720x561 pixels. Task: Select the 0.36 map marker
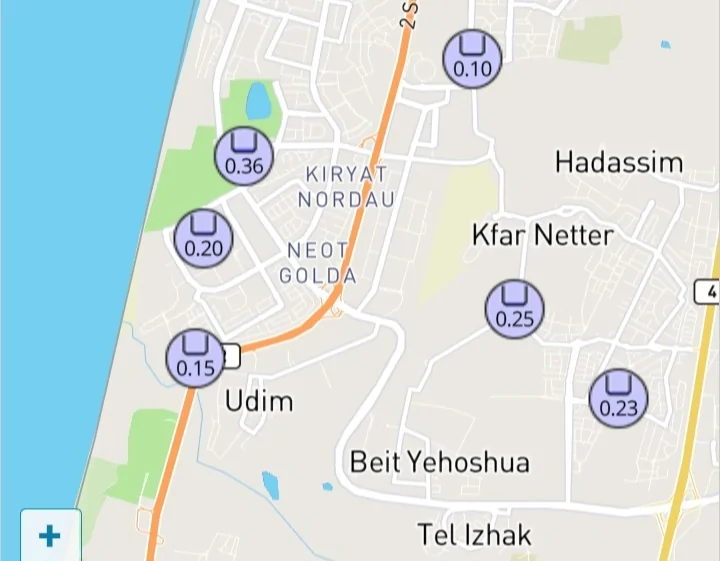(x=244, y=157)
